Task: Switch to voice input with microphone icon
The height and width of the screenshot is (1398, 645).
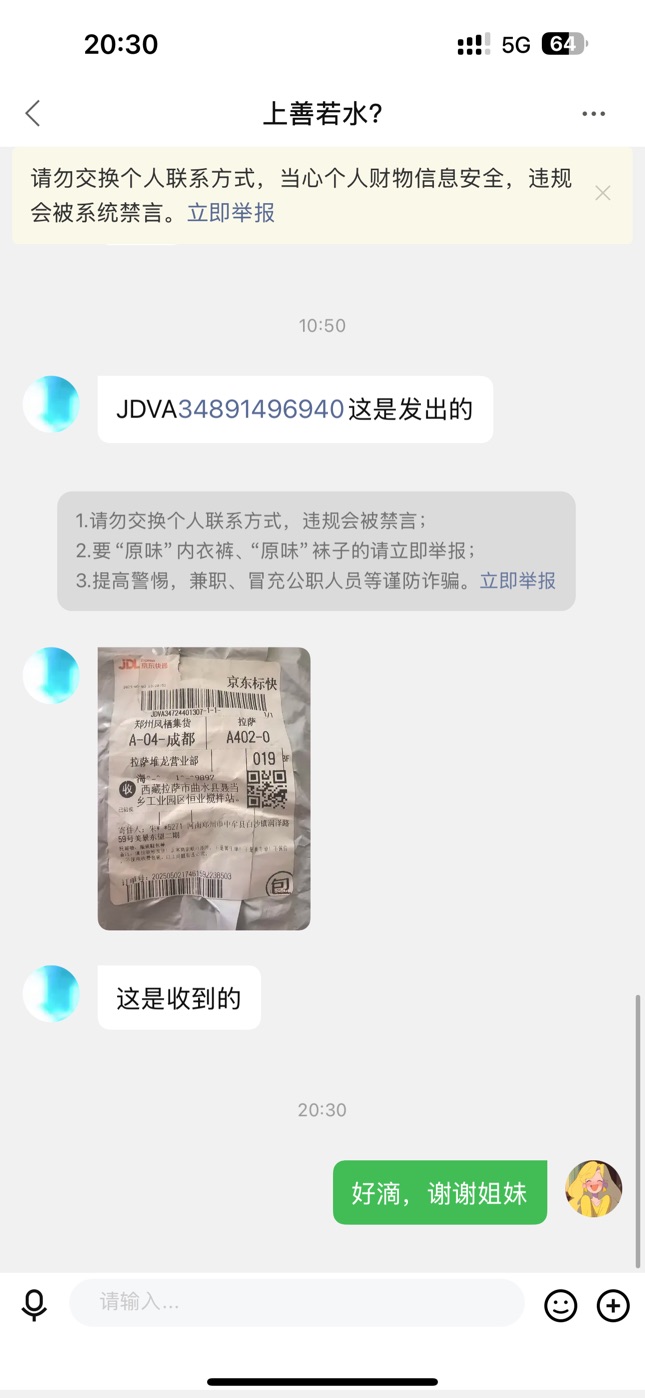Action: pos(34,1305)
